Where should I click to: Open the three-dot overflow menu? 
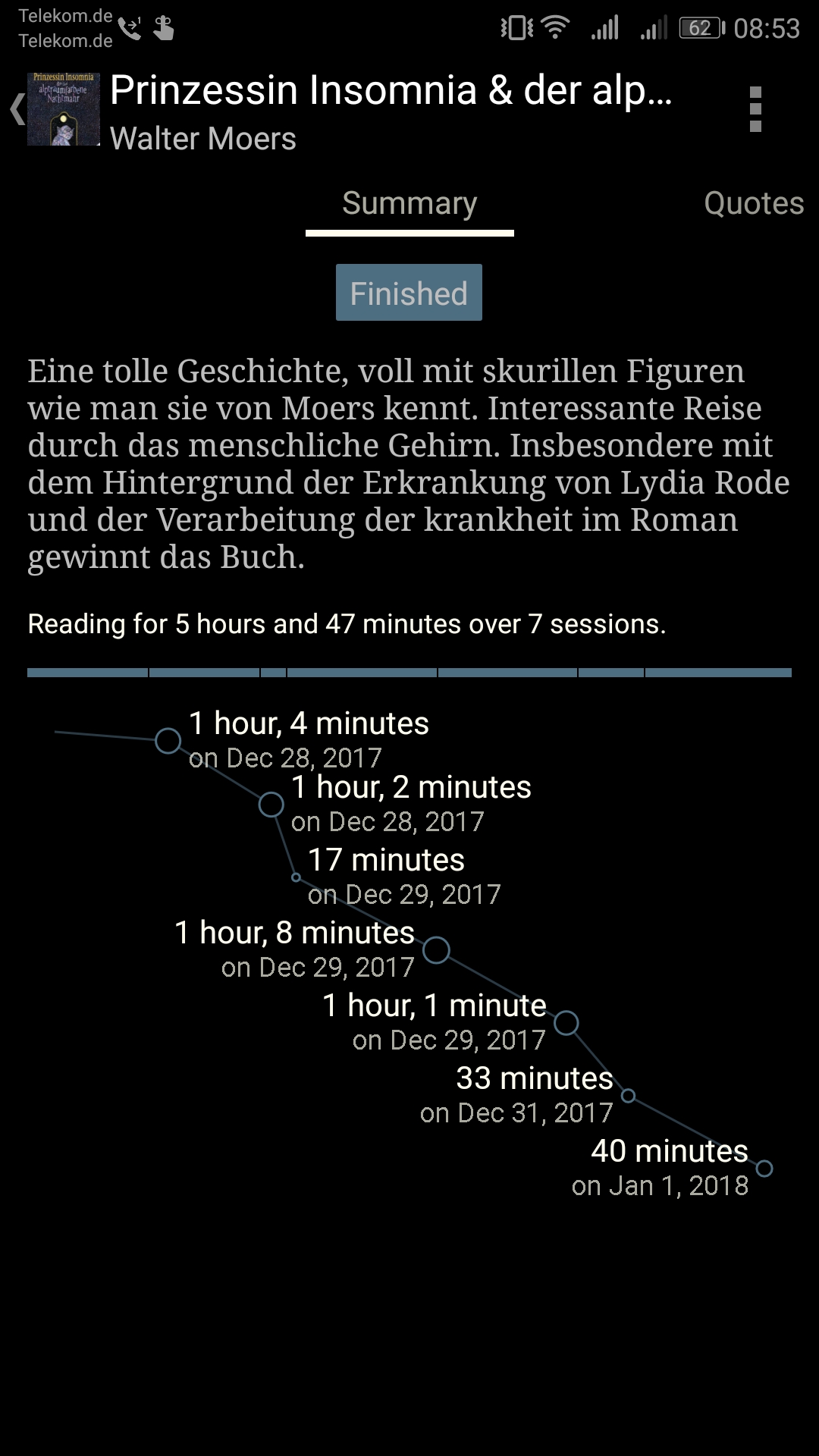[x=755, y=109]
